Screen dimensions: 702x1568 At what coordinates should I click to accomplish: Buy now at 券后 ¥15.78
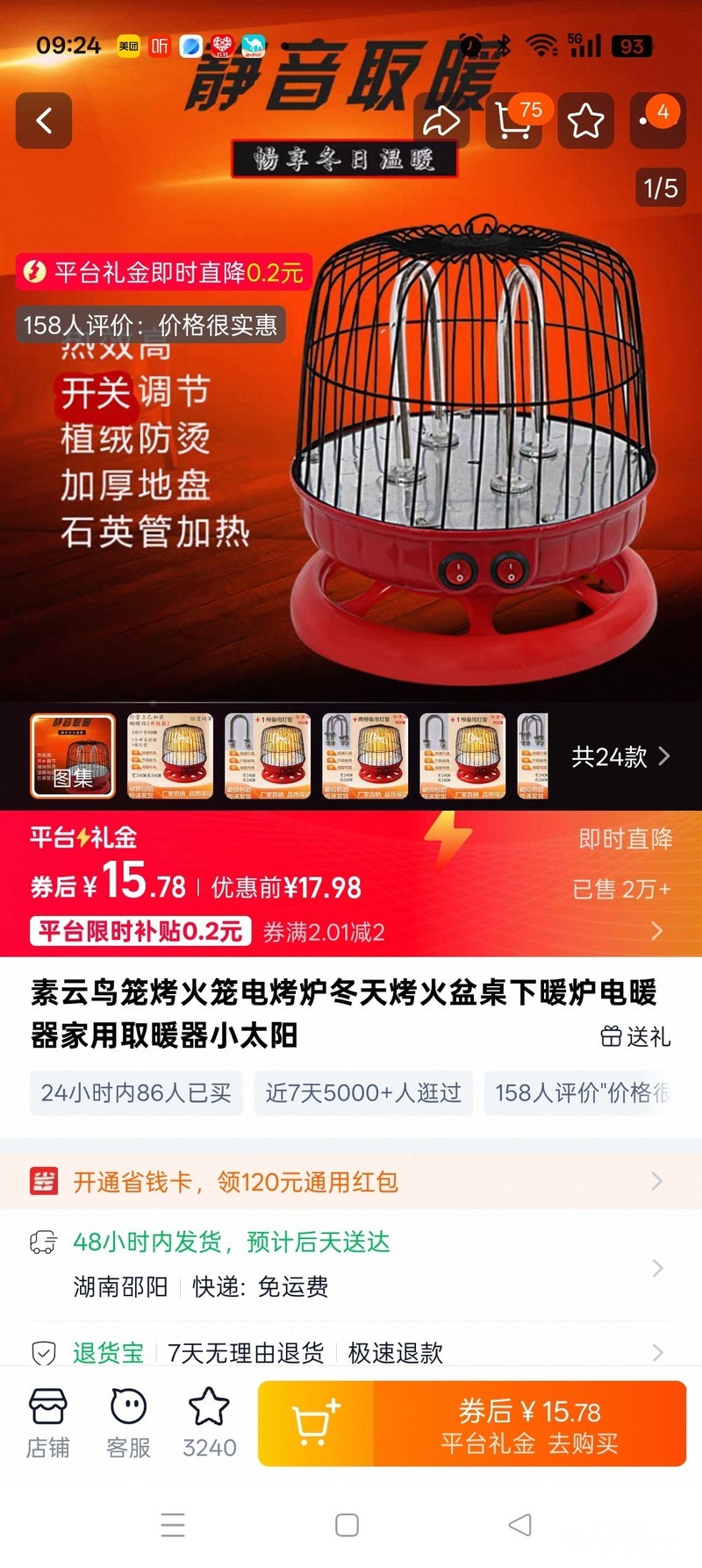click(529, 1423)
